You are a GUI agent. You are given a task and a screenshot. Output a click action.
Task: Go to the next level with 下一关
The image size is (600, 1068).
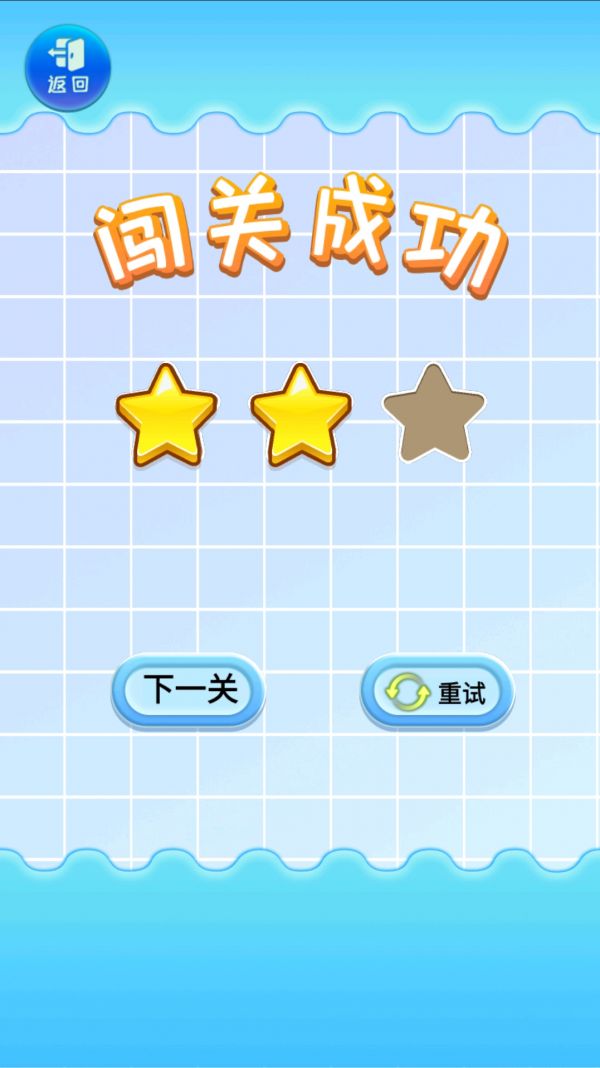(x=189, y=690)
